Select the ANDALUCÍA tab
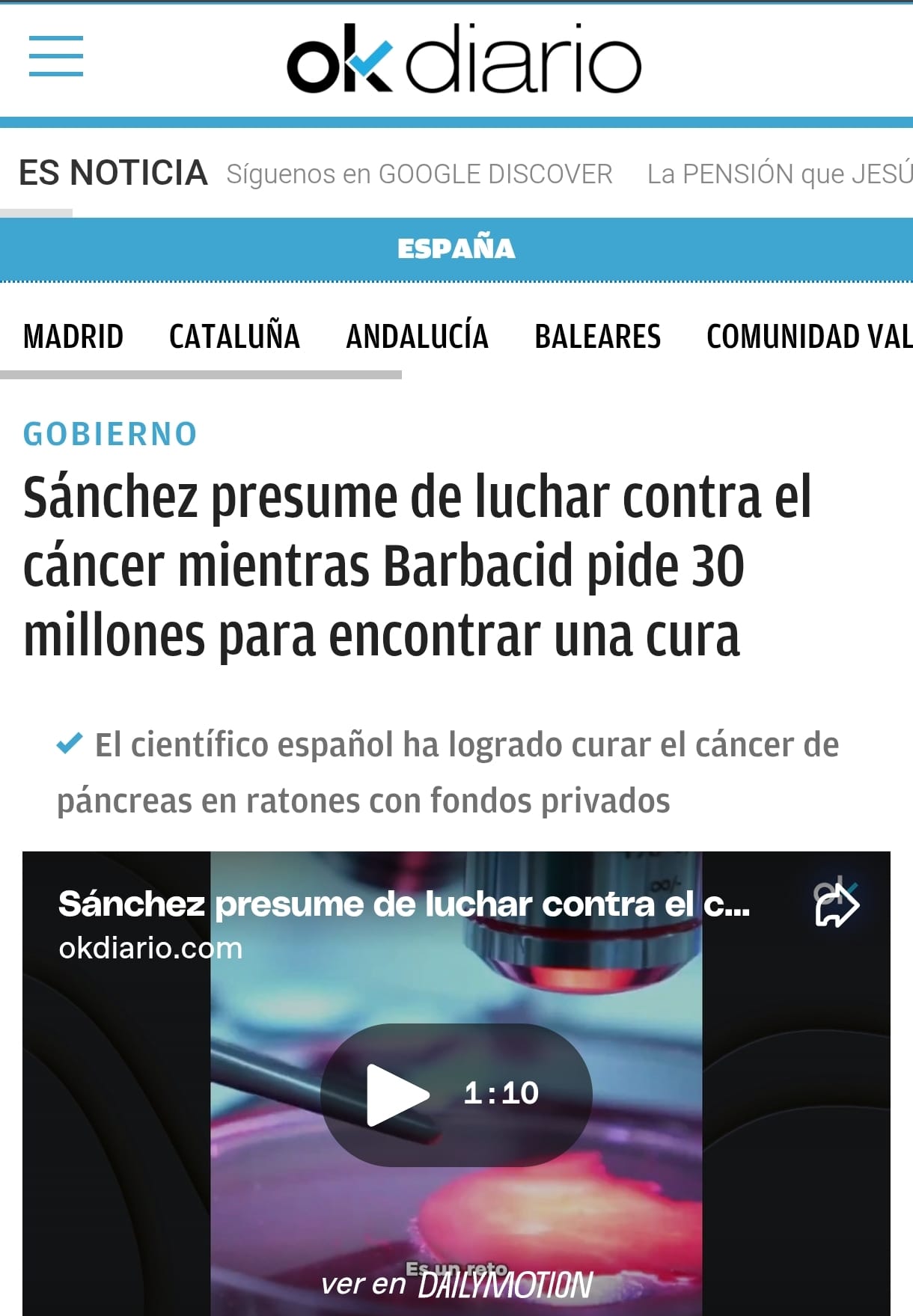This screenshot has height=1316, width=913. [417, 337]
